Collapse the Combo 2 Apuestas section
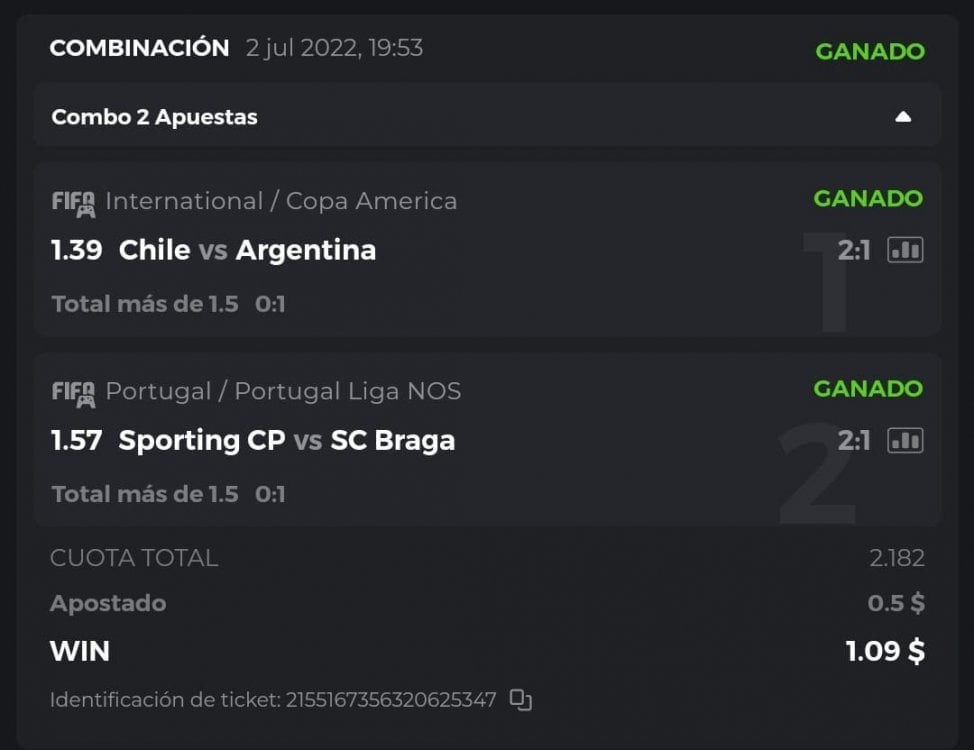This screenshot has height=750, width=974. (x=903, y=117)
